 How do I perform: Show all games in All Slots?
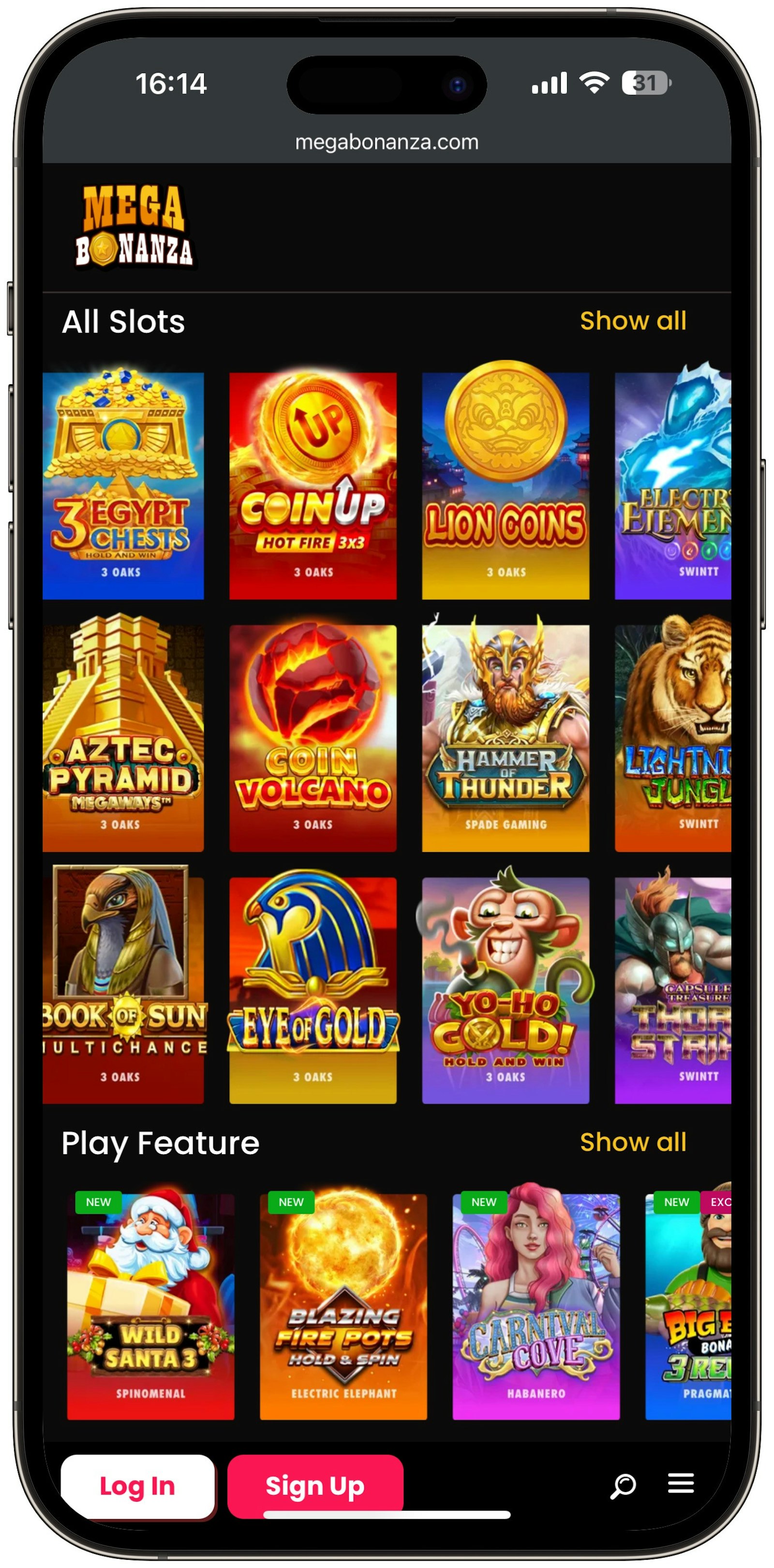click(x=632, y=321)
